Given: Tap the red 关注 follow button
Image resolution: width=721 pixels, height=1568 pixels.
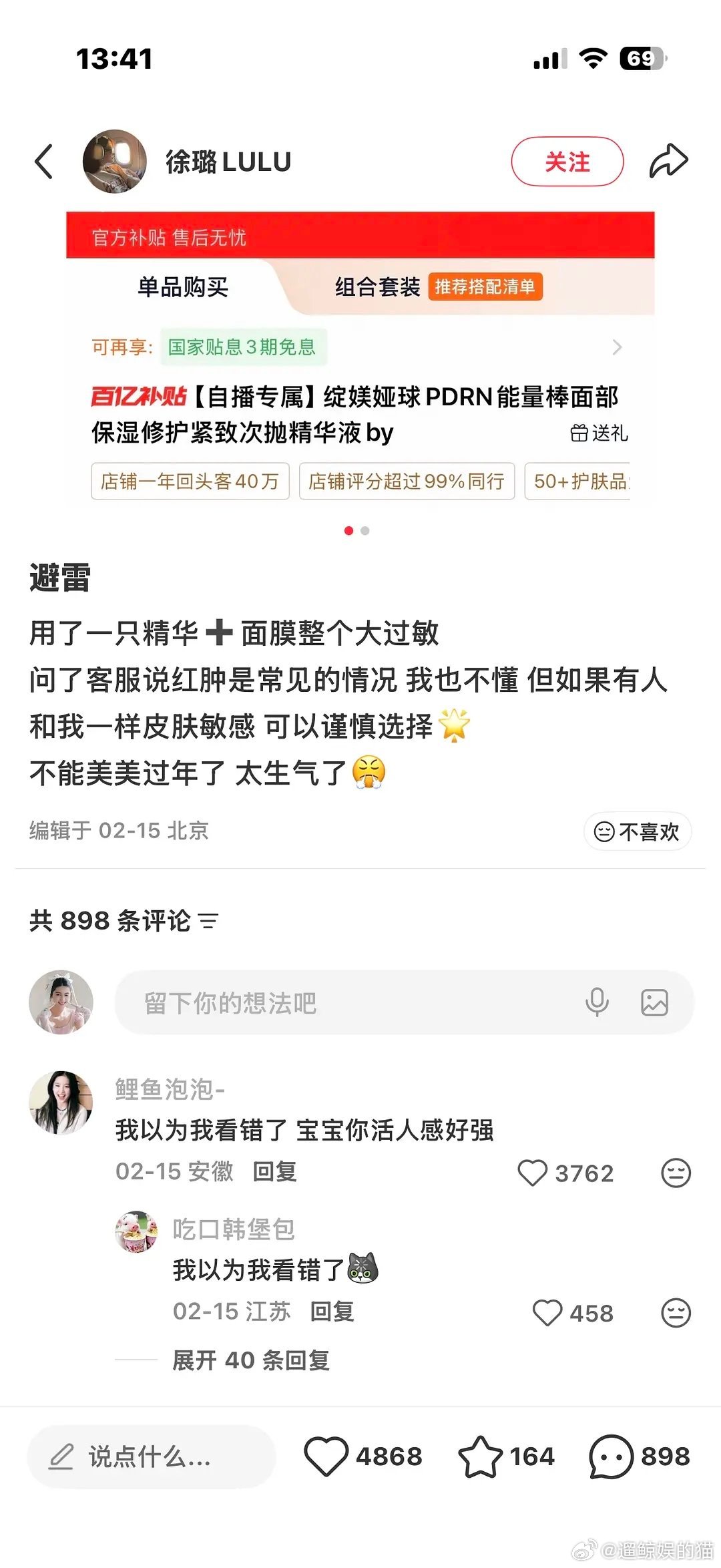Looking at the screenshot, I should pos(567,160).
